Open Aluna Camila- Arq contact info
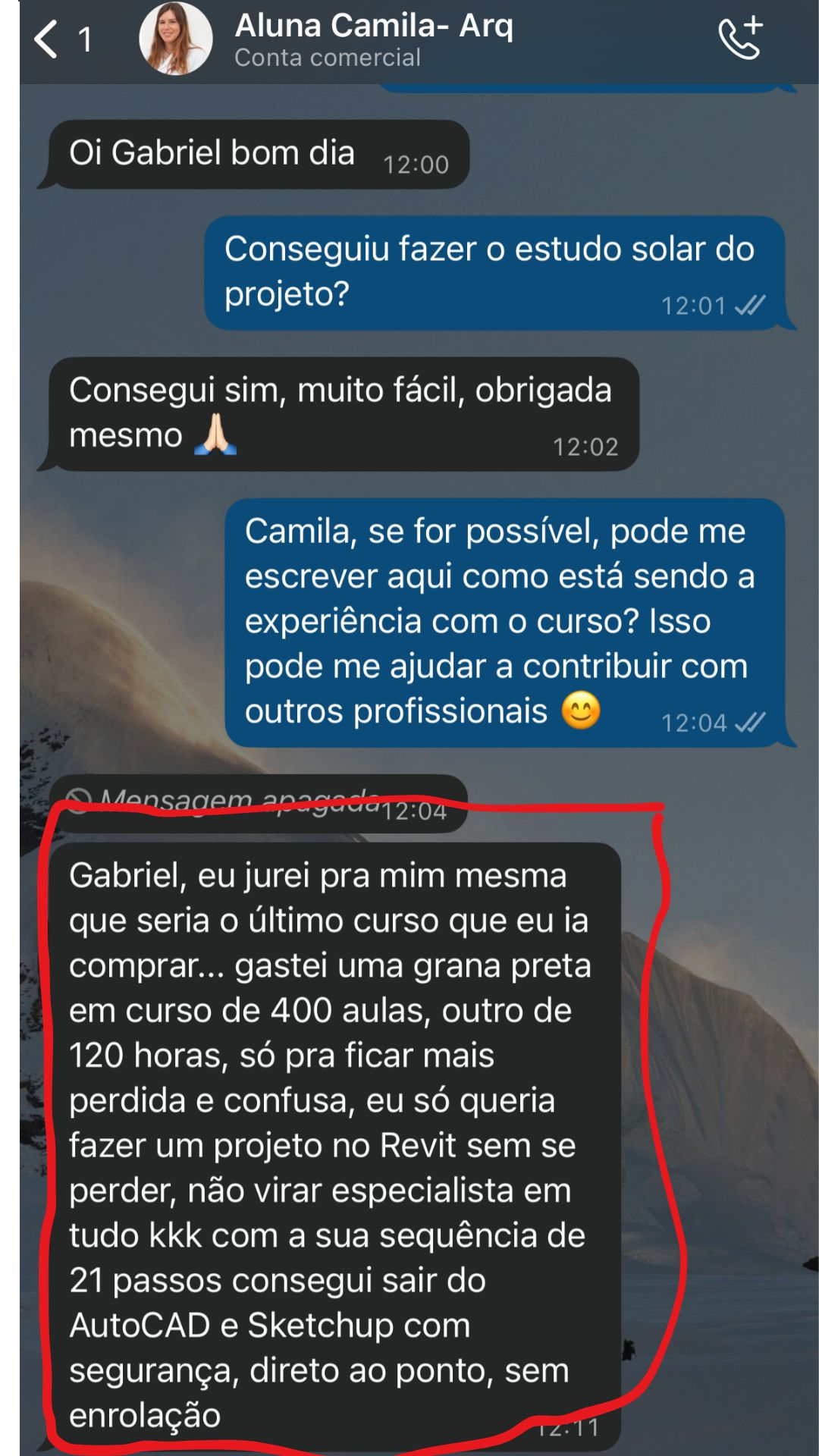Image resolution: width=819 pixels, height=1456 pixels. coord(374,39)
